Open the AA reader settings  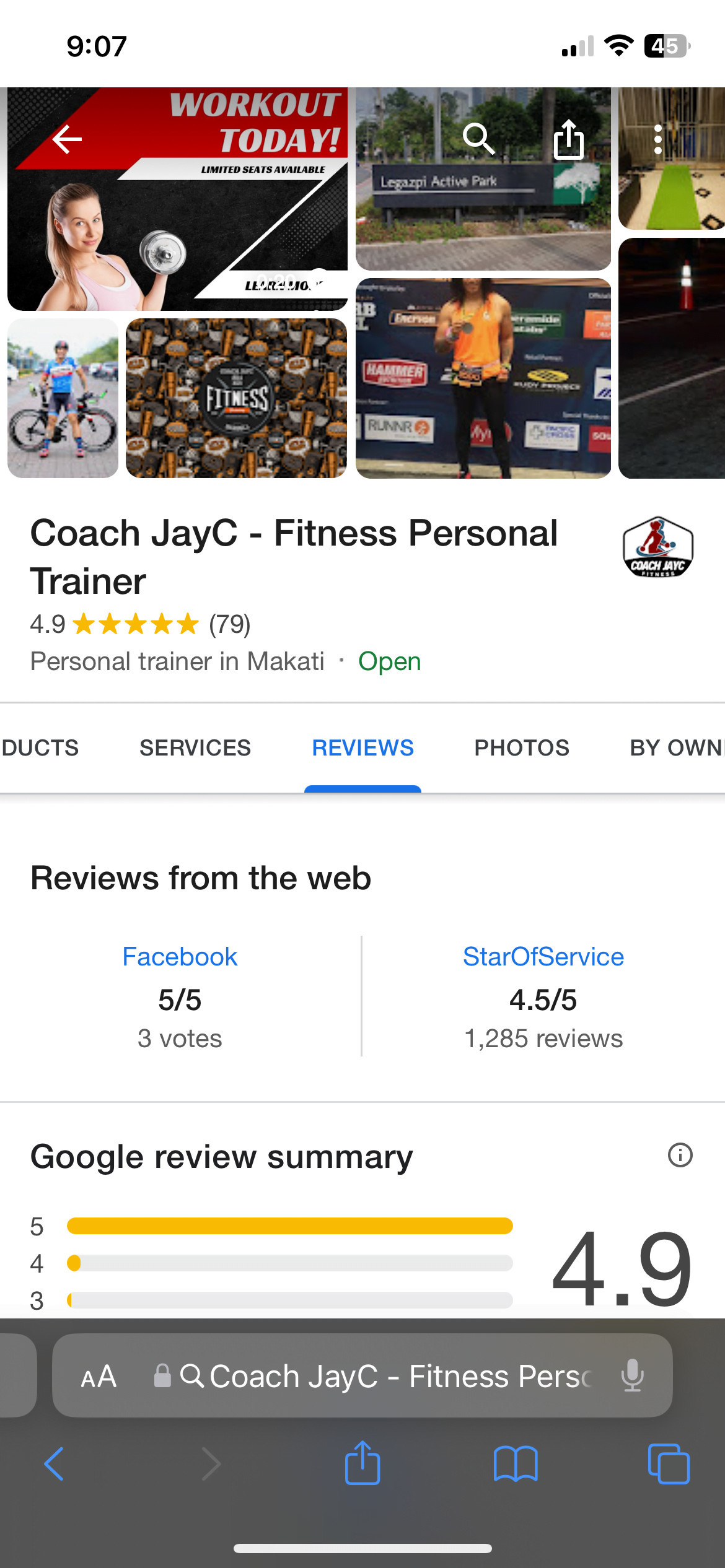99,1376
